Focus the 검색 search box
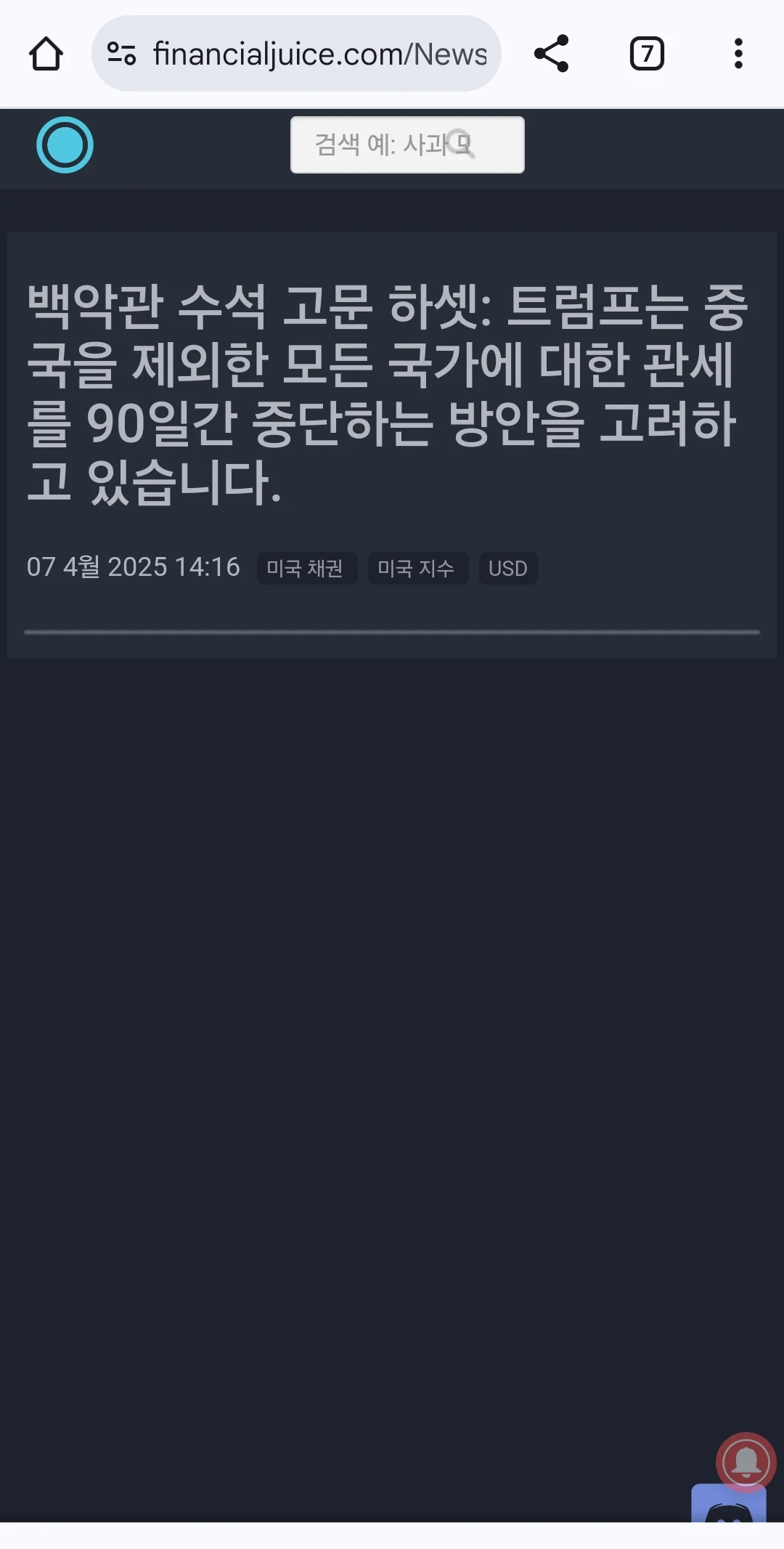Screen dimensions: 784x1549 [x=407, y=145]
